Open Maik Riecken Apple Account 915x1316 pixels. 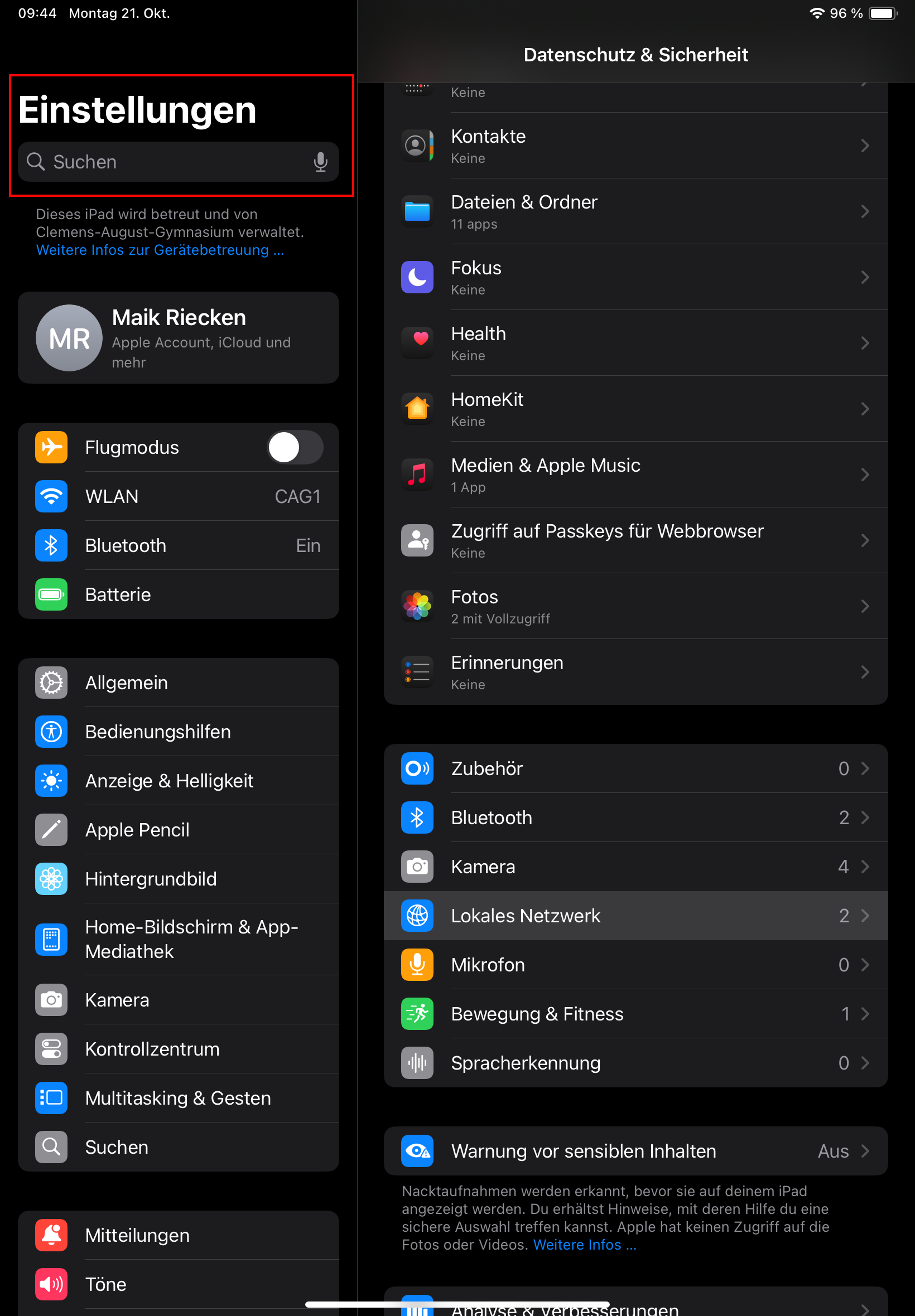179,338
